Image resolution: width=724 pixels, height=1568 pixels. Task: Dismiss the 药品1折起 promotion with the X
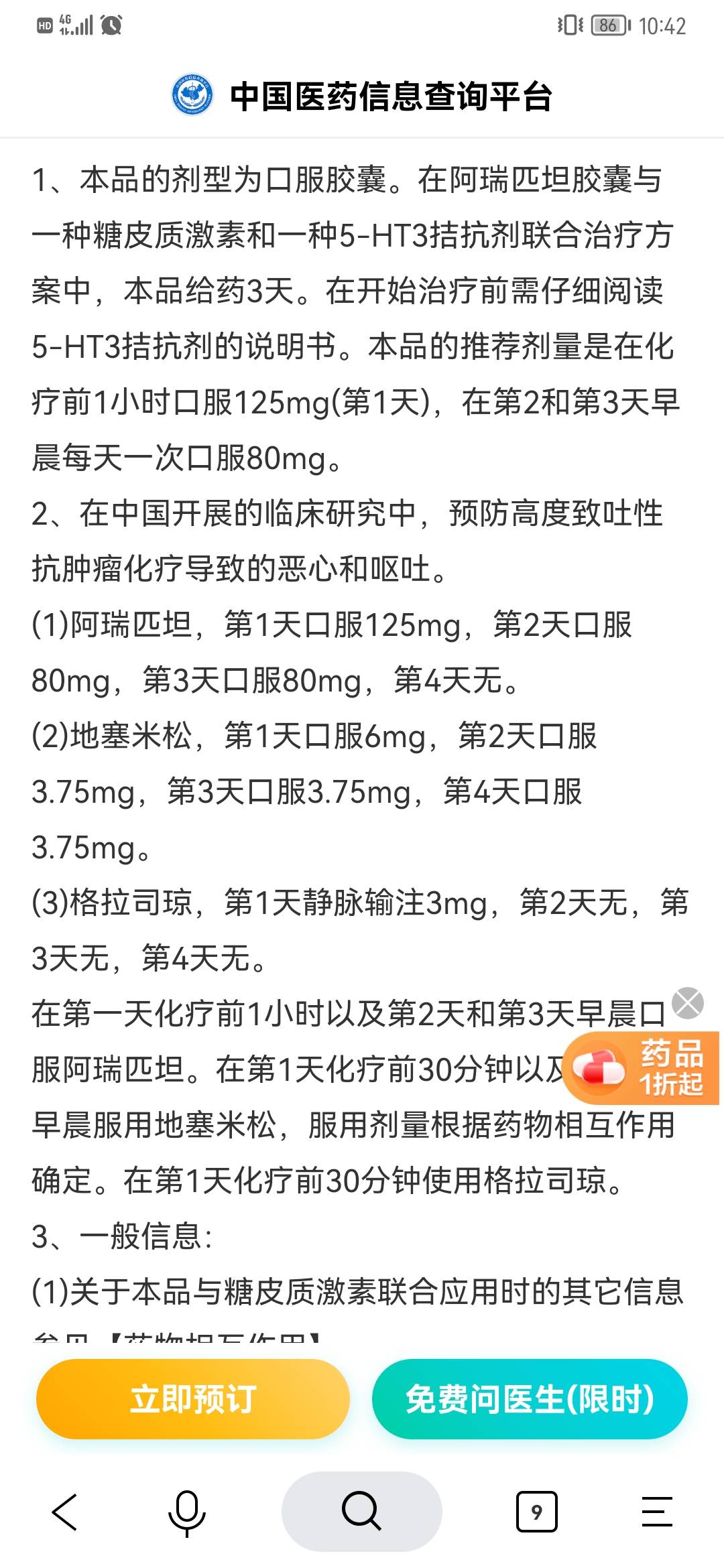point(687,1003)
